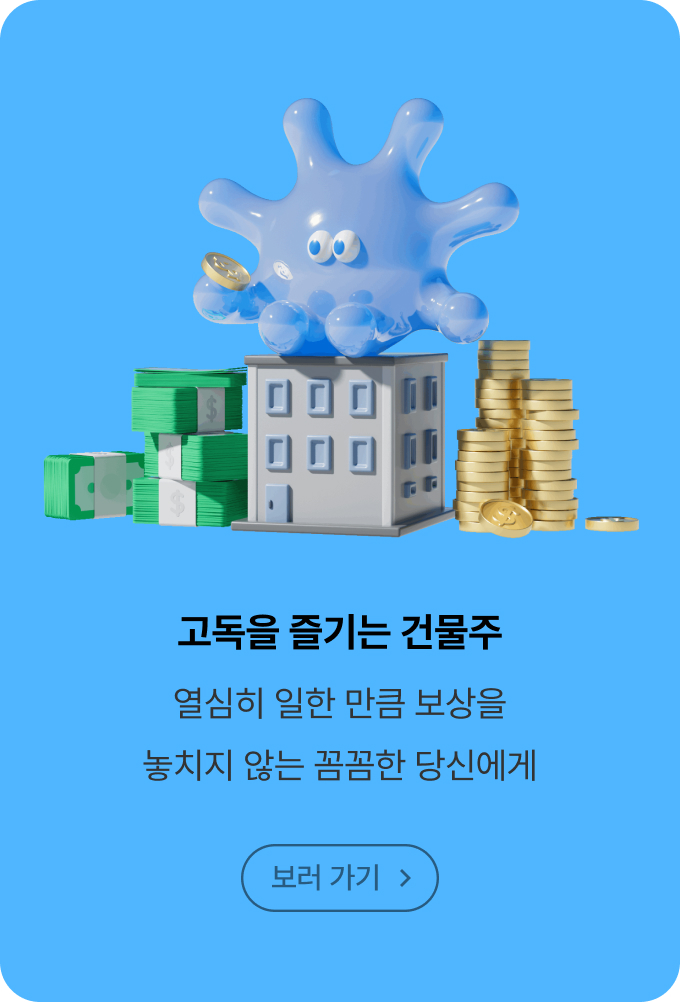Tap the 보러 가기 button
Image resolution: width=680 pixels, height=1002 pixels.
point(340,878)
